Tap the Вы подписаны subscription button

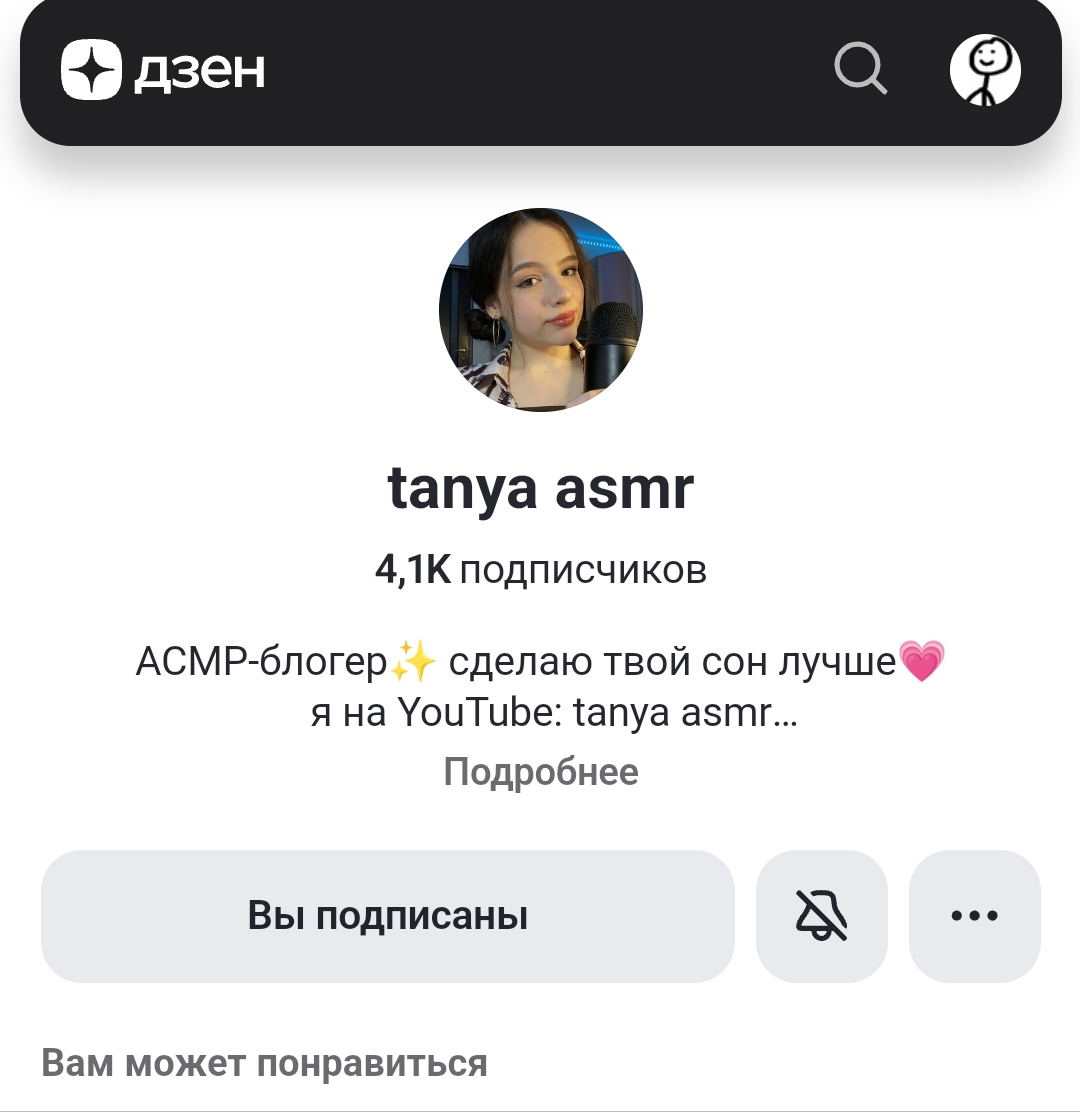pyautogui.click(x=388, y=916)
